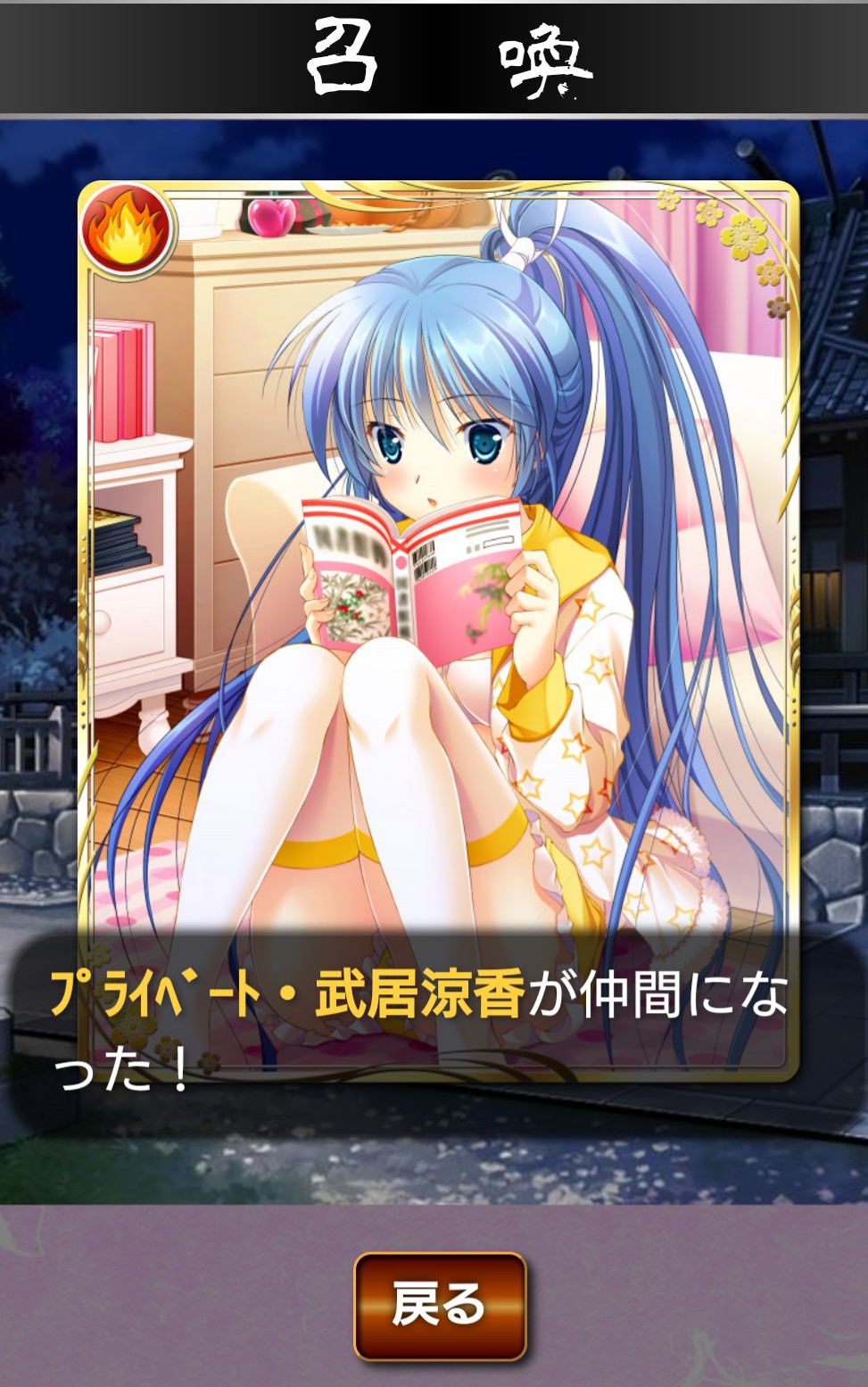Tap the 戻る (back) button
Screen dimensions: 868x1387
pyautogui.click(x=440, y=1306)
